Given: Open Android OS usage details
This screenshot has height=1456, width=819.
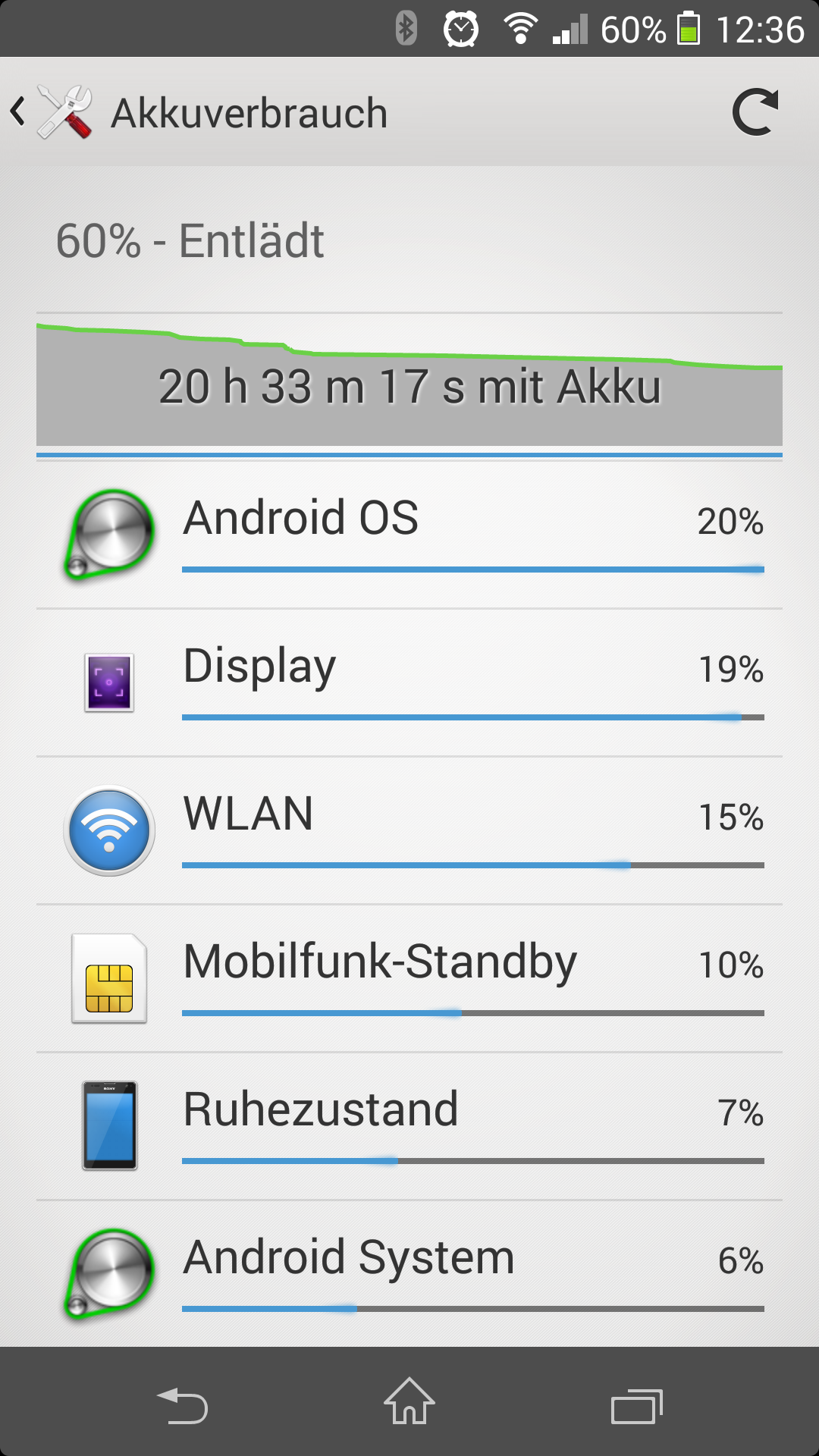Looking at the screenshot, I should coord(409,535).
